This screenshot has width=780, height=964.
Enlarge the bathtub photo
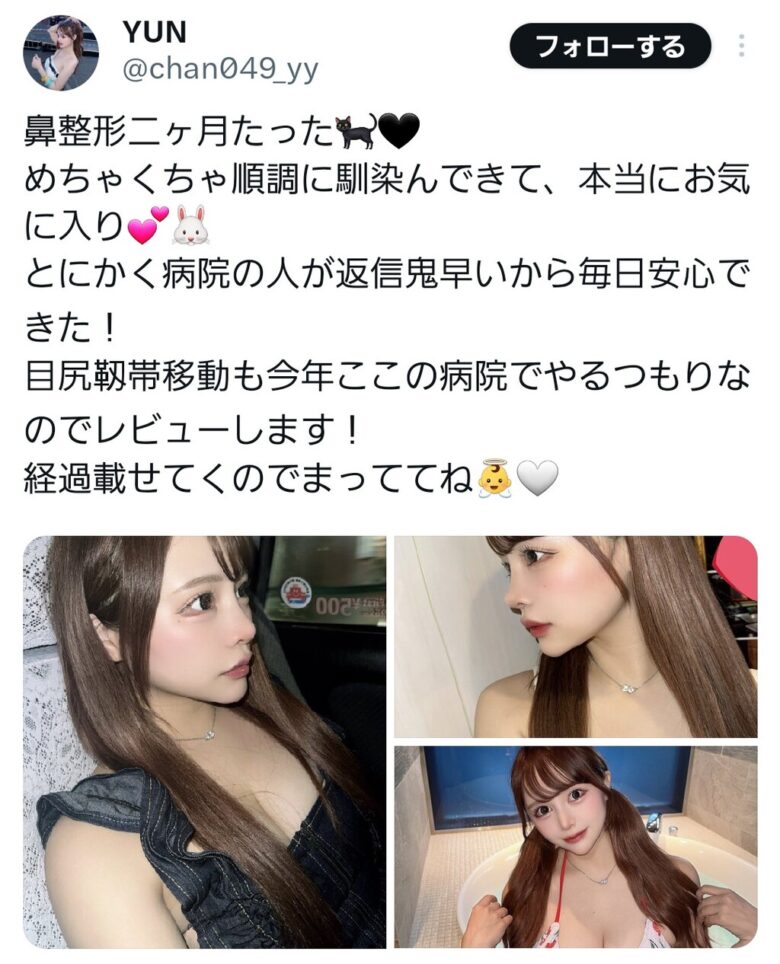click(x=575, y=846)
